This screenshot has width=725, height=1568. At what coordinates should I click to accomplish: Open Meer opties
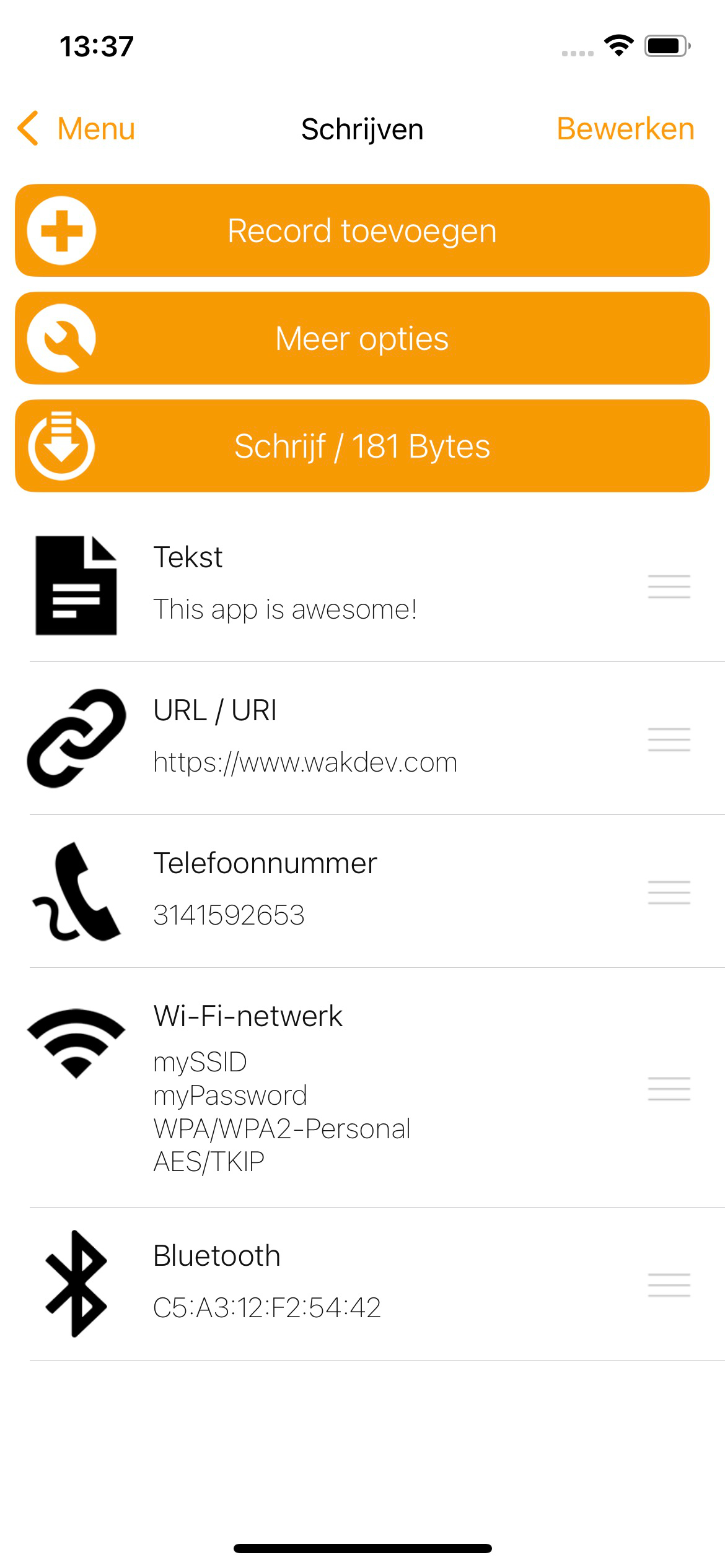point(362,338)
